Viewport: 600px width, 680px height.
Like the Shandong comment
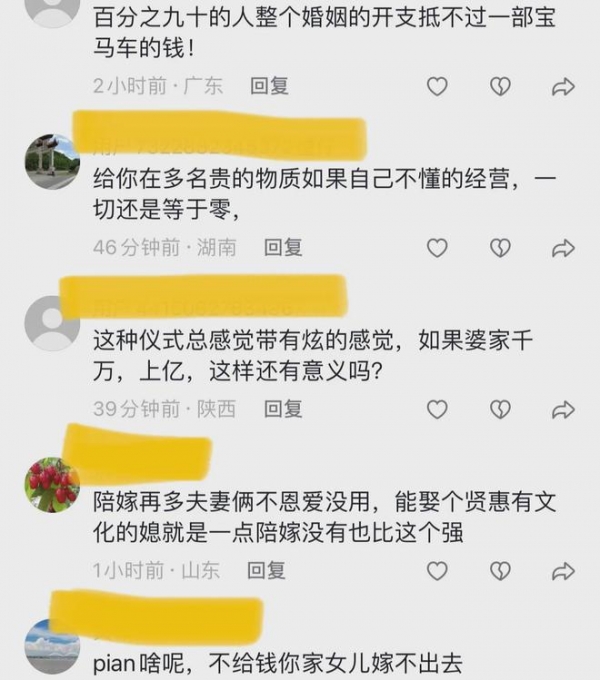[x=437, y=571]
